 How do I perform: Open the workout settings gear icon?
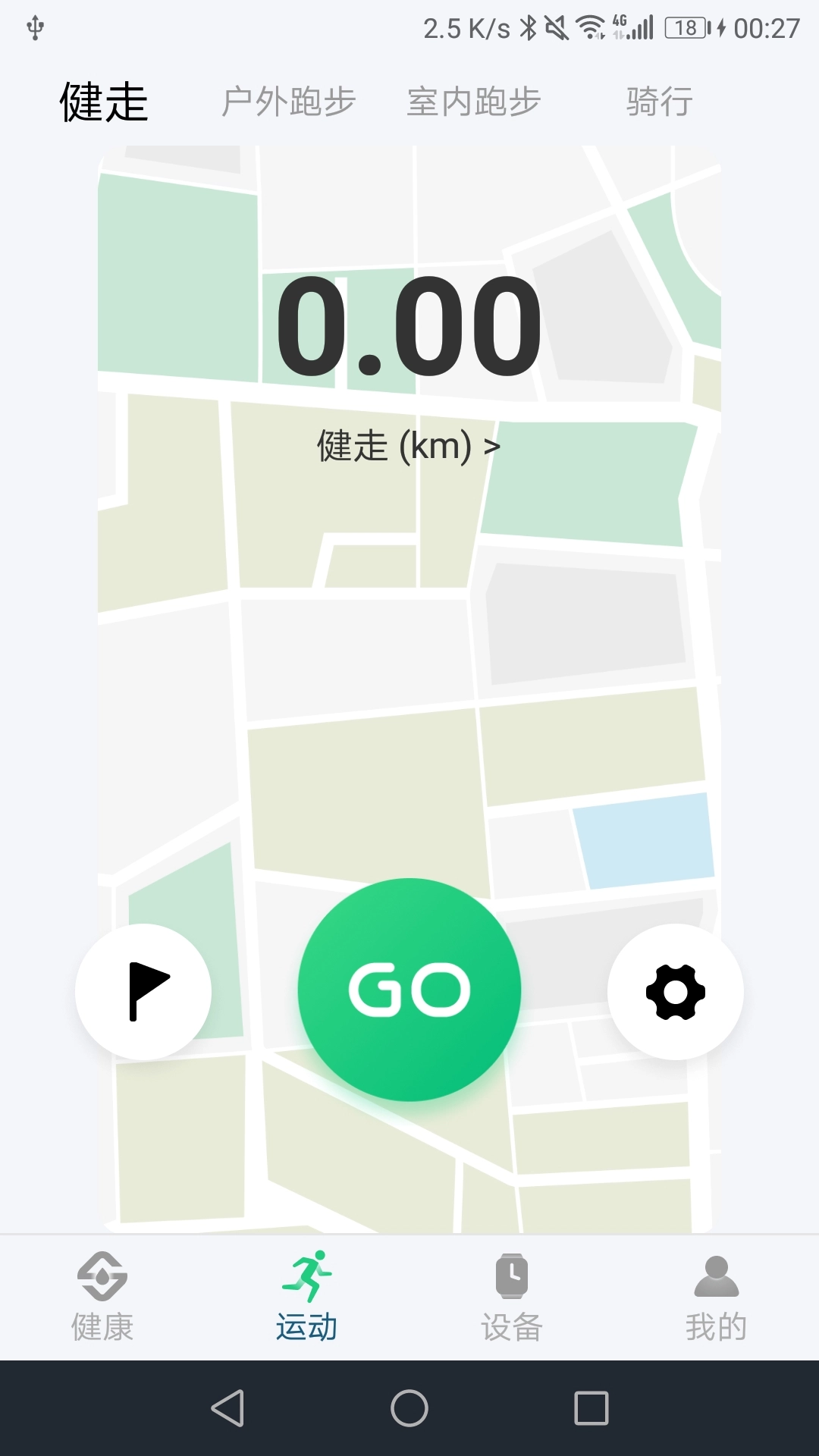[675, 991]
